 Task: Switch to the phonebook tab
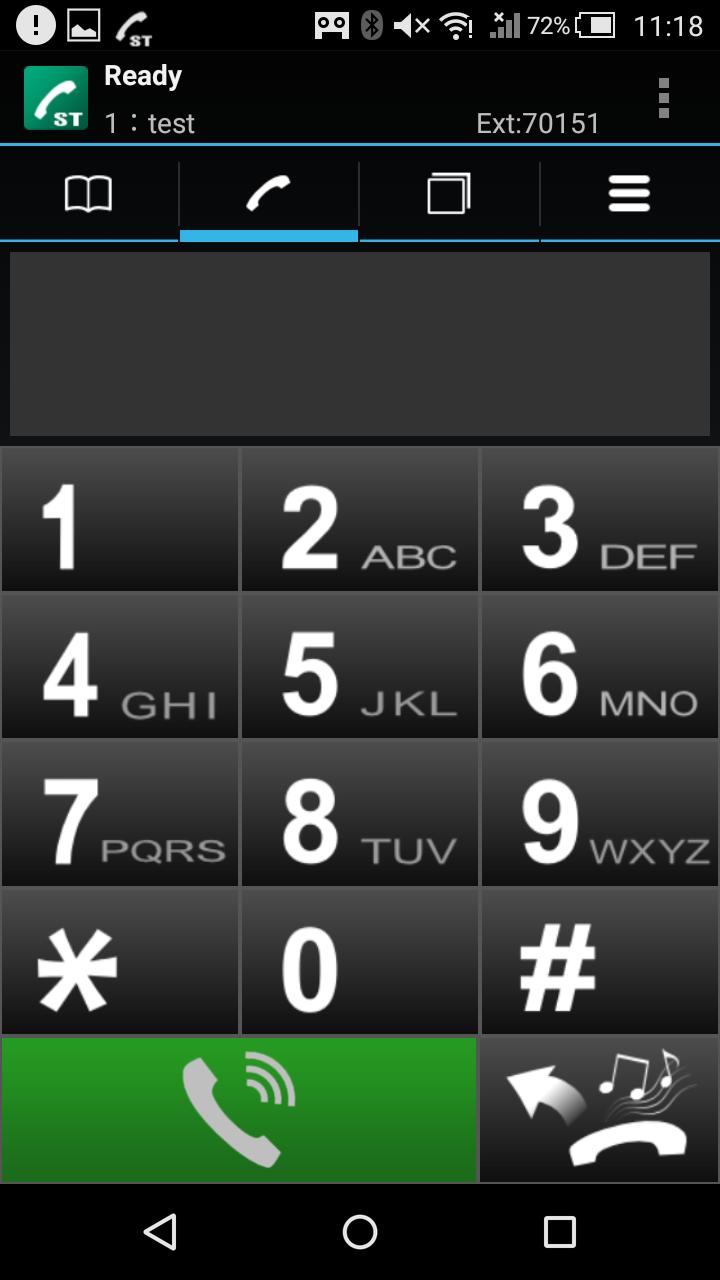click(x=89, y=193)
